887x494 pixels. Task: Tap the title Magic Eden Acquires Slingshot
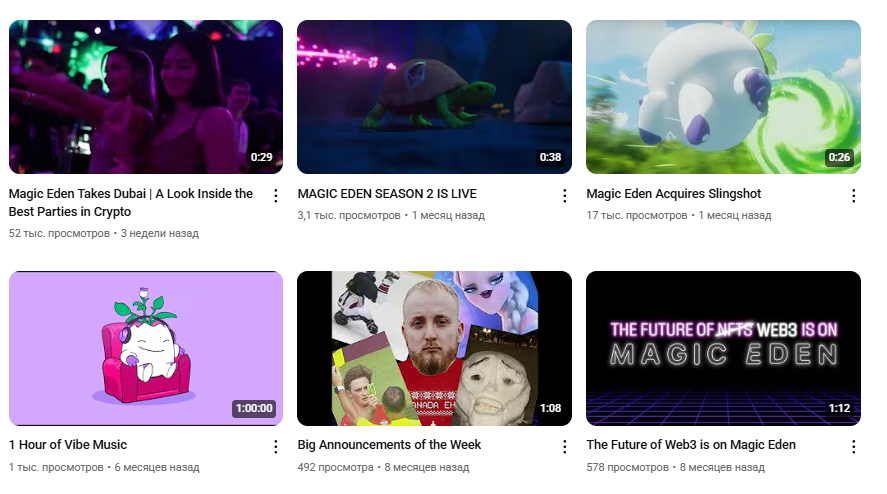pos(673,194)
